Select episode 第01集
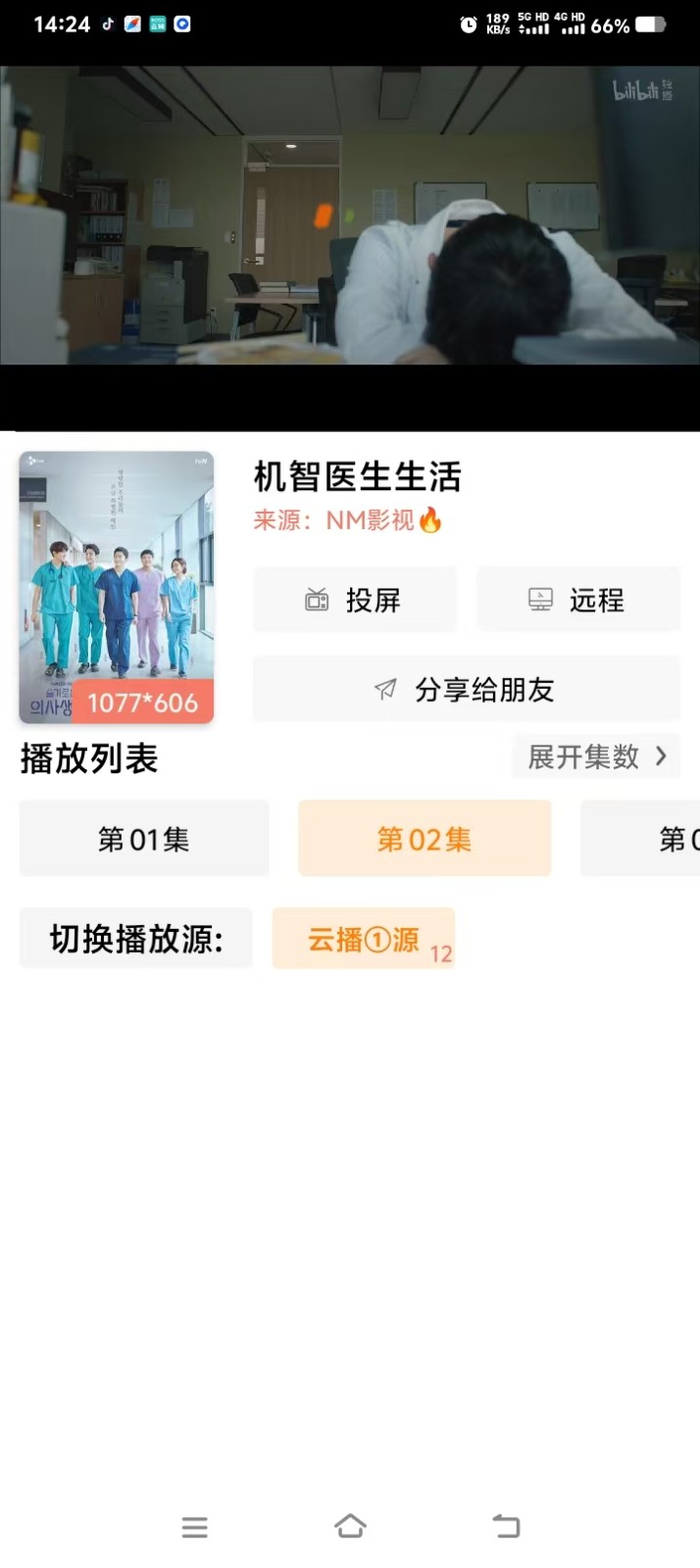 click(x=144, y=839)
